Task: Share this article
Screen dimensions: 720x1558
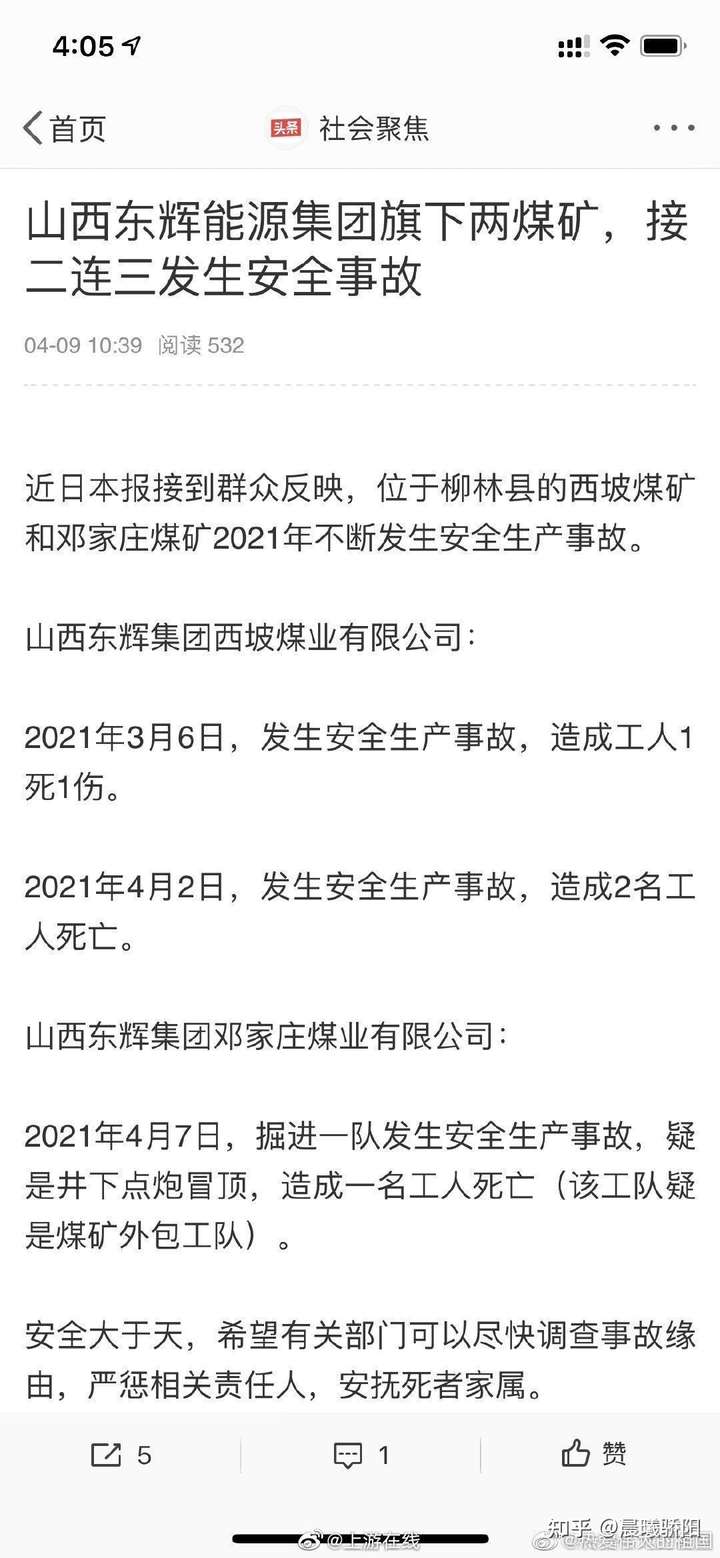Action: pyautogui.click(x=121, y=1454)
